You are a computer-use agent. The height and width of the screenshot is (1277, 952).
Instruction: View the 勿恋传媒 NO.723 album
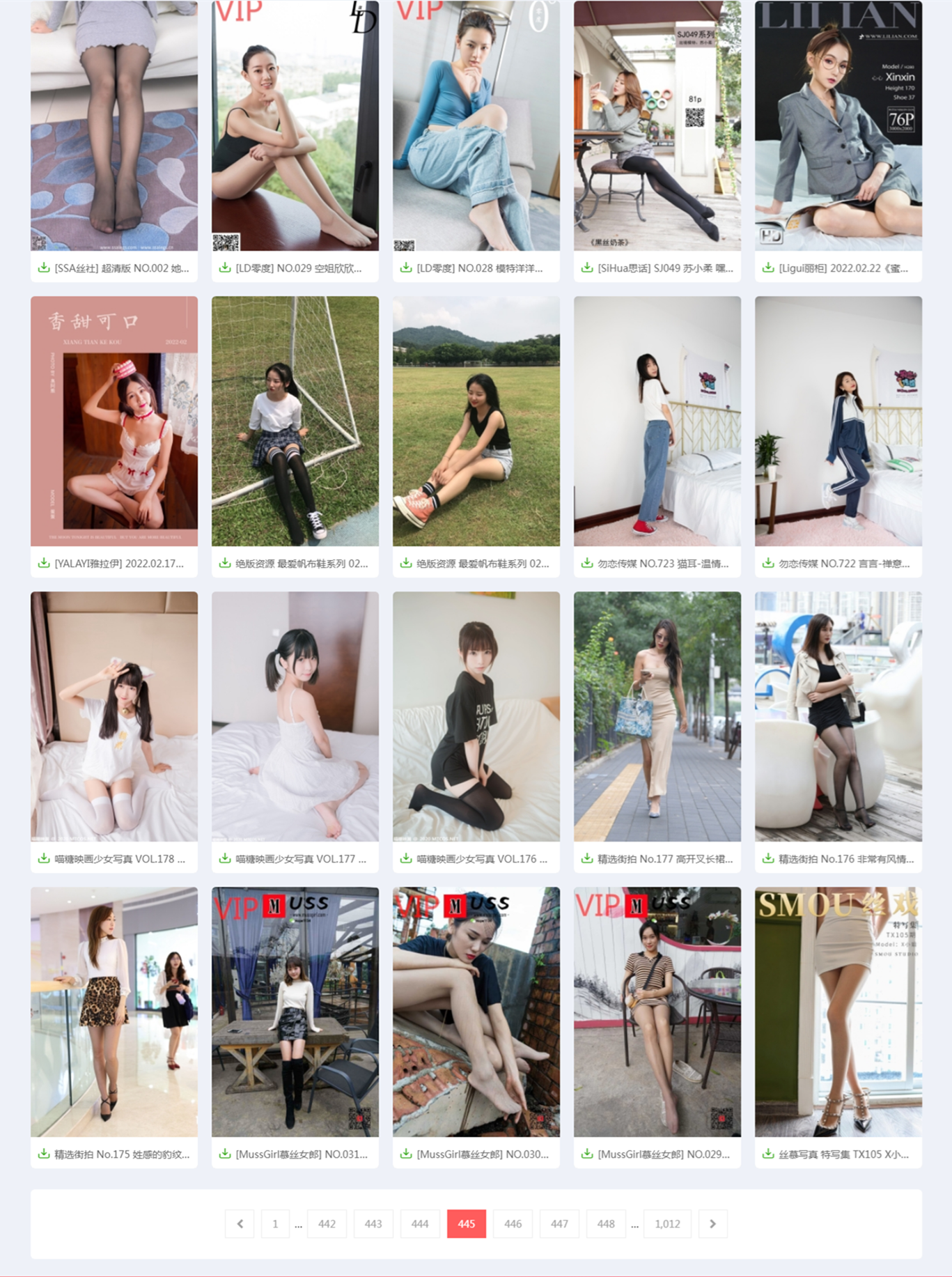pyautogui.click(x=662, y=564)
